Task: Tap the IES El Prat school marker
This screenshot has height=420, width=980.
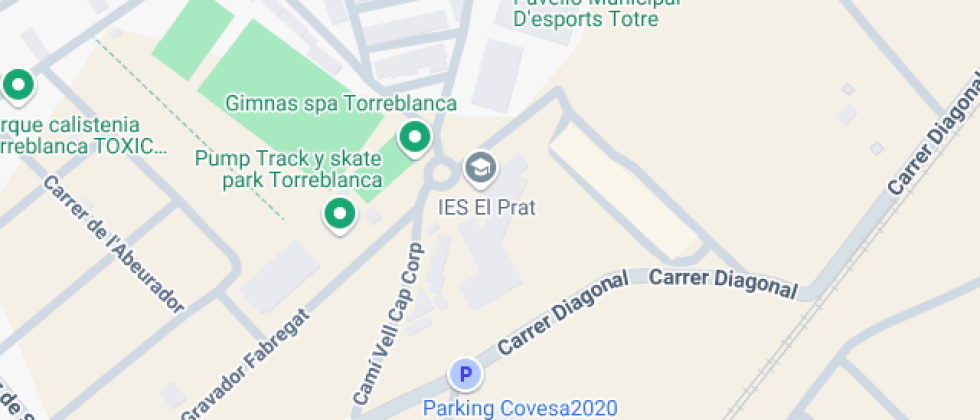Action: pos(481,169)
